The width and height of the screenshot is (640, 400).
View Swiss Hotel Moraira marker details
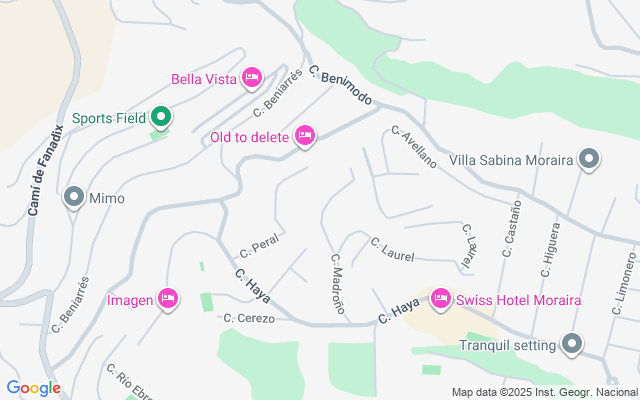click(441, 298)
